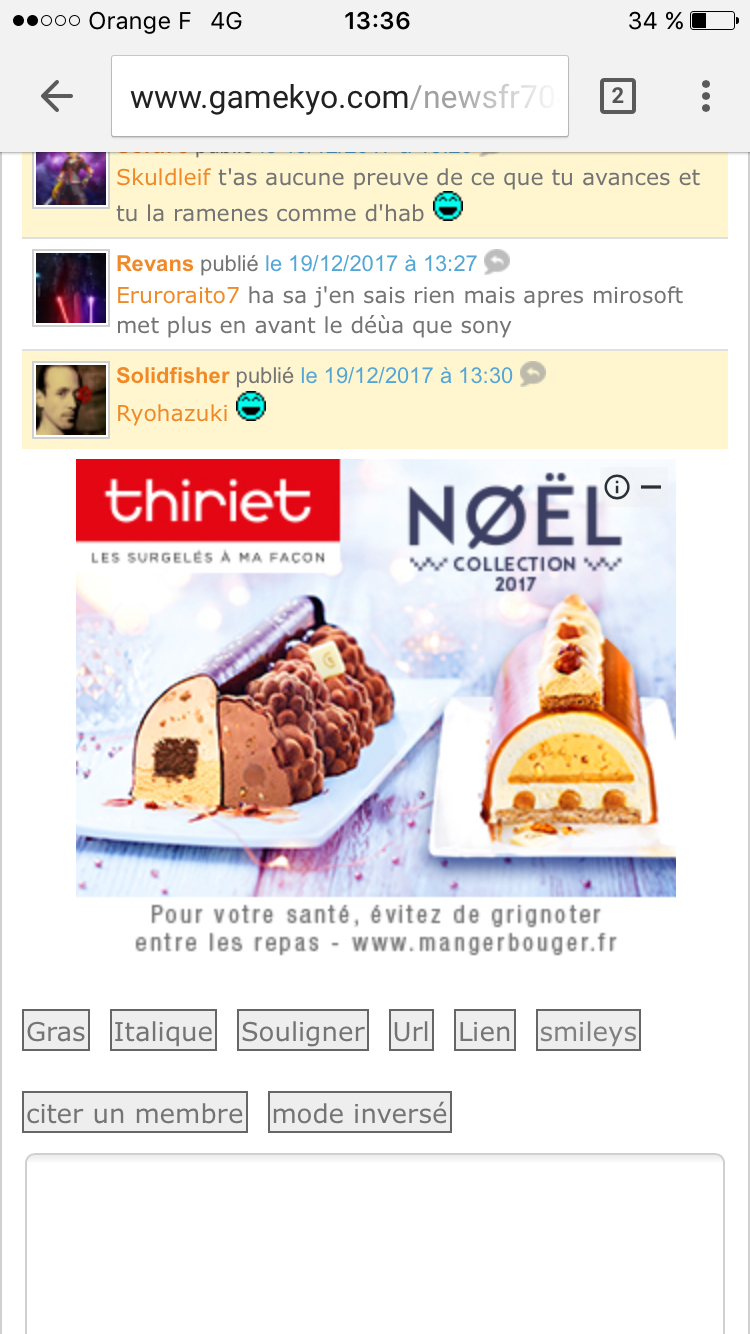Reply to Solidfisher's comment with the bubble icon
Image resolution: width=750 pixels, height=1334 pixels.
[533, 375]
